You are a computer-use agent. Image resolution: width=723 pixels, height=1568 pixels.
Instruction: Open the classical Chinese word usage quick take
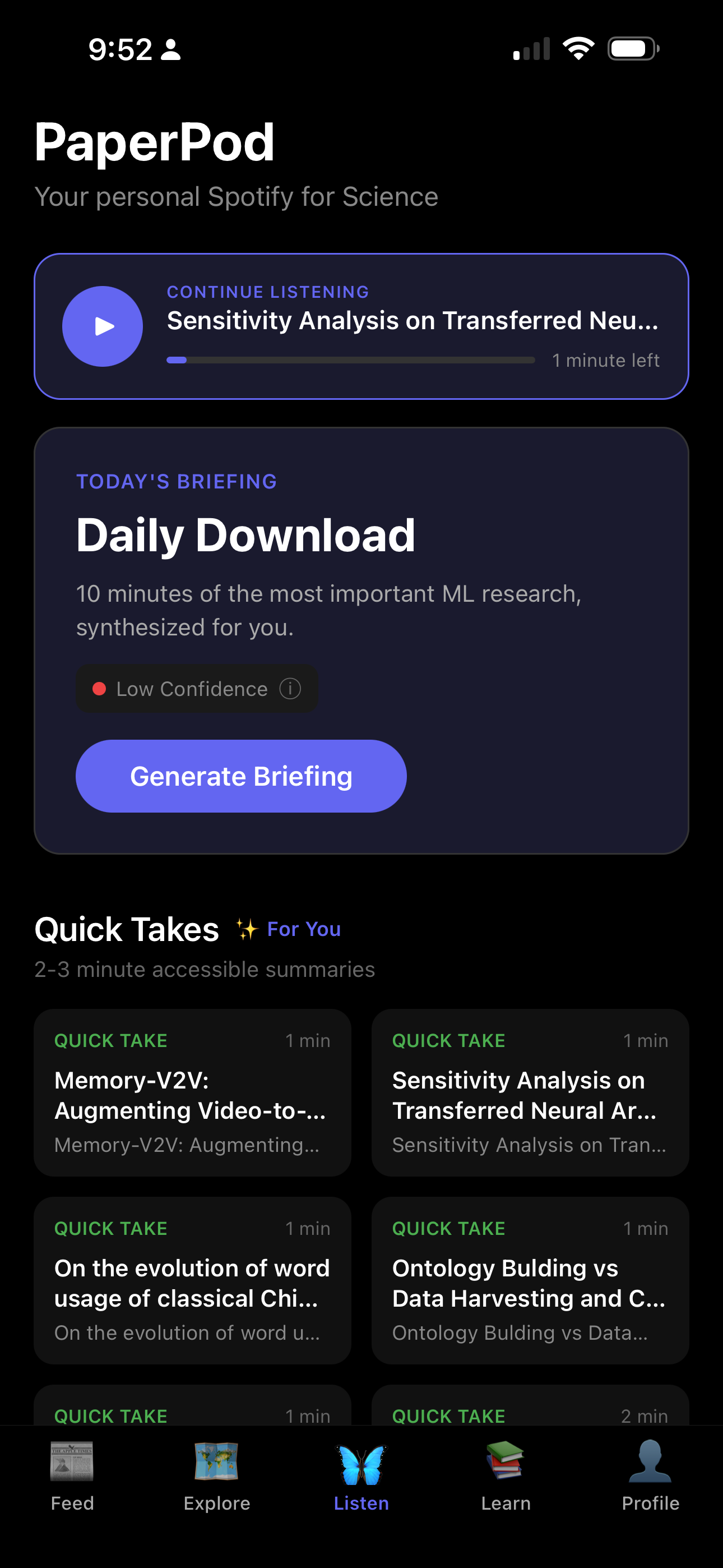click(x=192, y=1280)
